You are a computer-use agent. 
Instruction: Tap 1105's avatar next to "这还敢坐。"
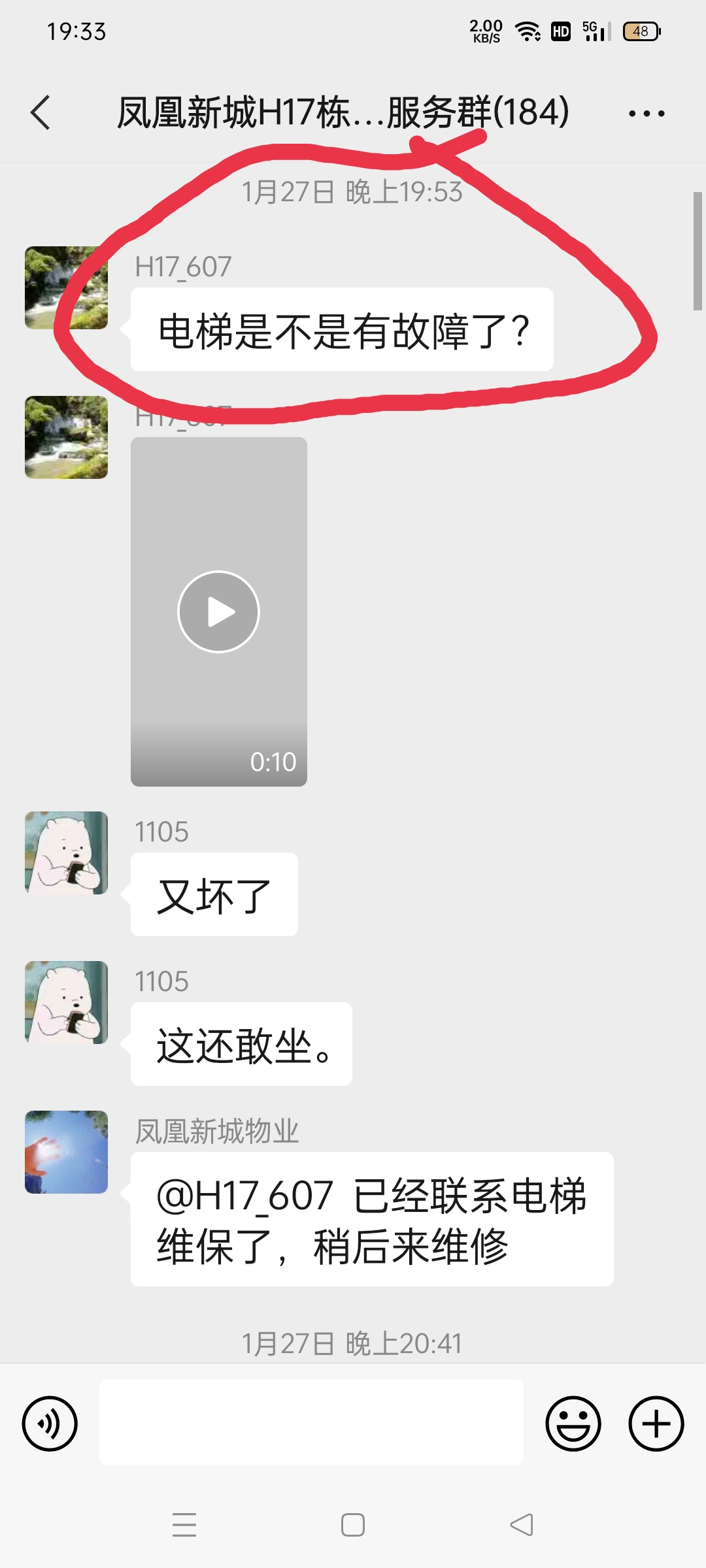click(x=66, y=1002)
